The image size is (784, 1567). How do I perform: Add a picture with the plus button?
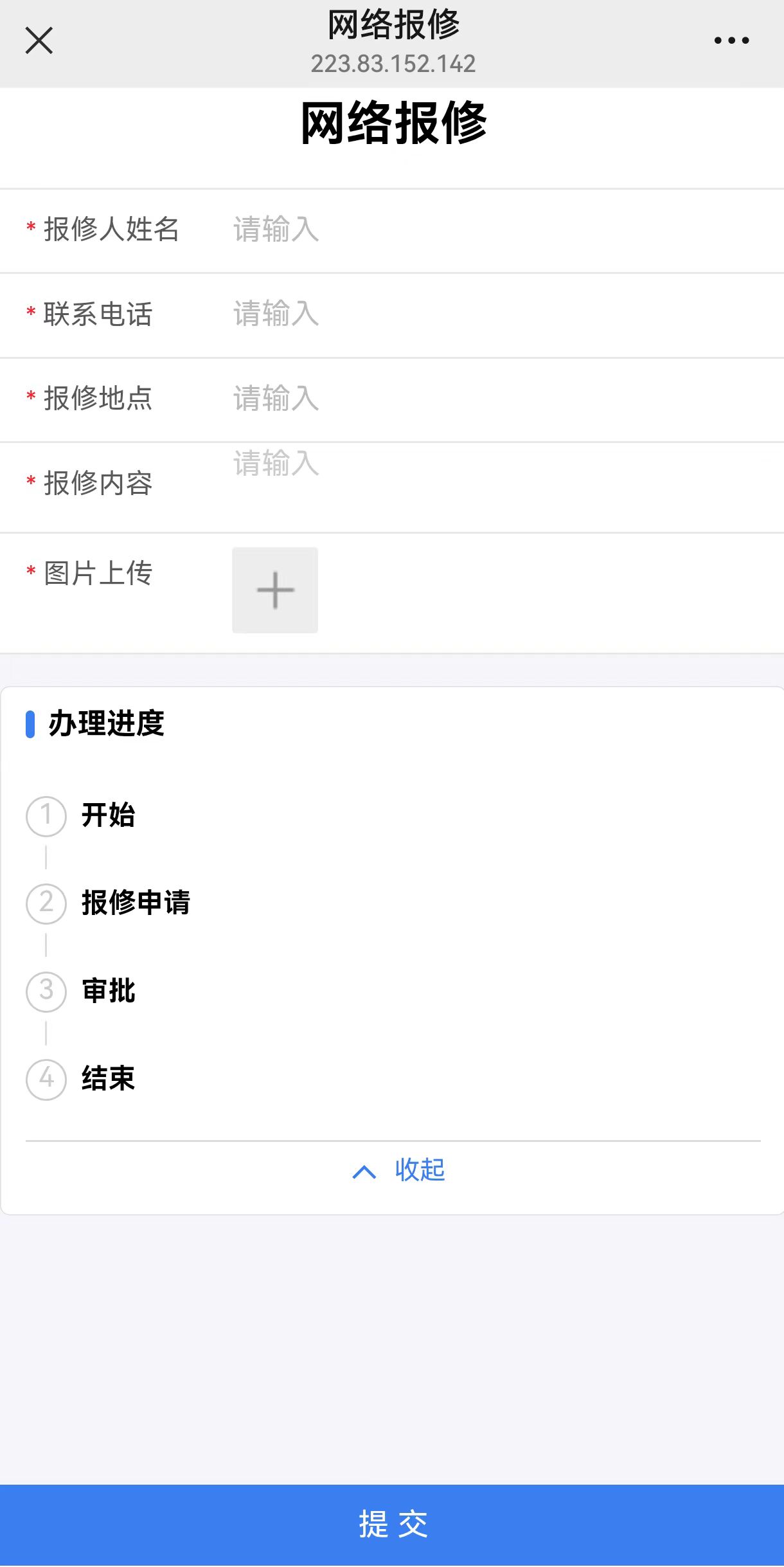point(275,590)
